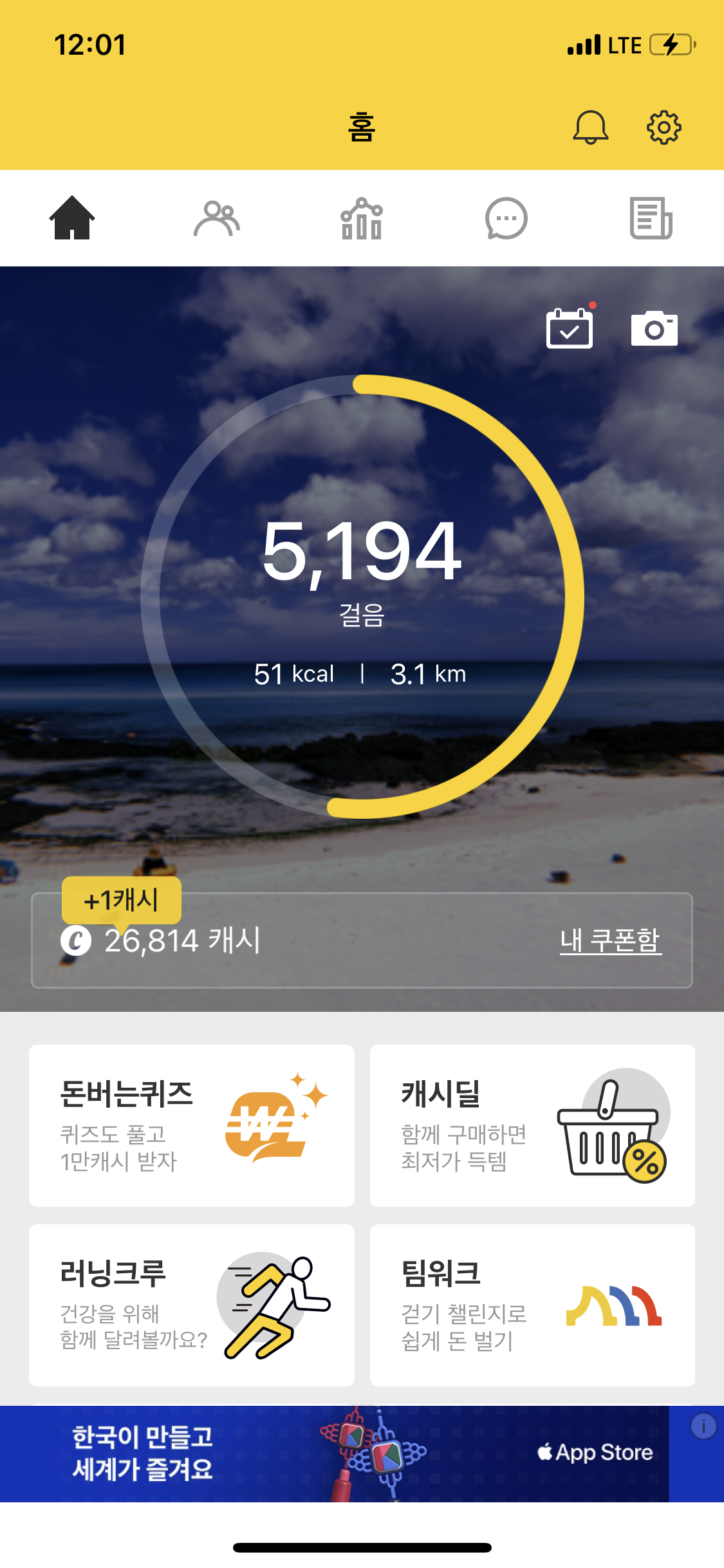Open the attendance calendar icon

coord(570,328)
